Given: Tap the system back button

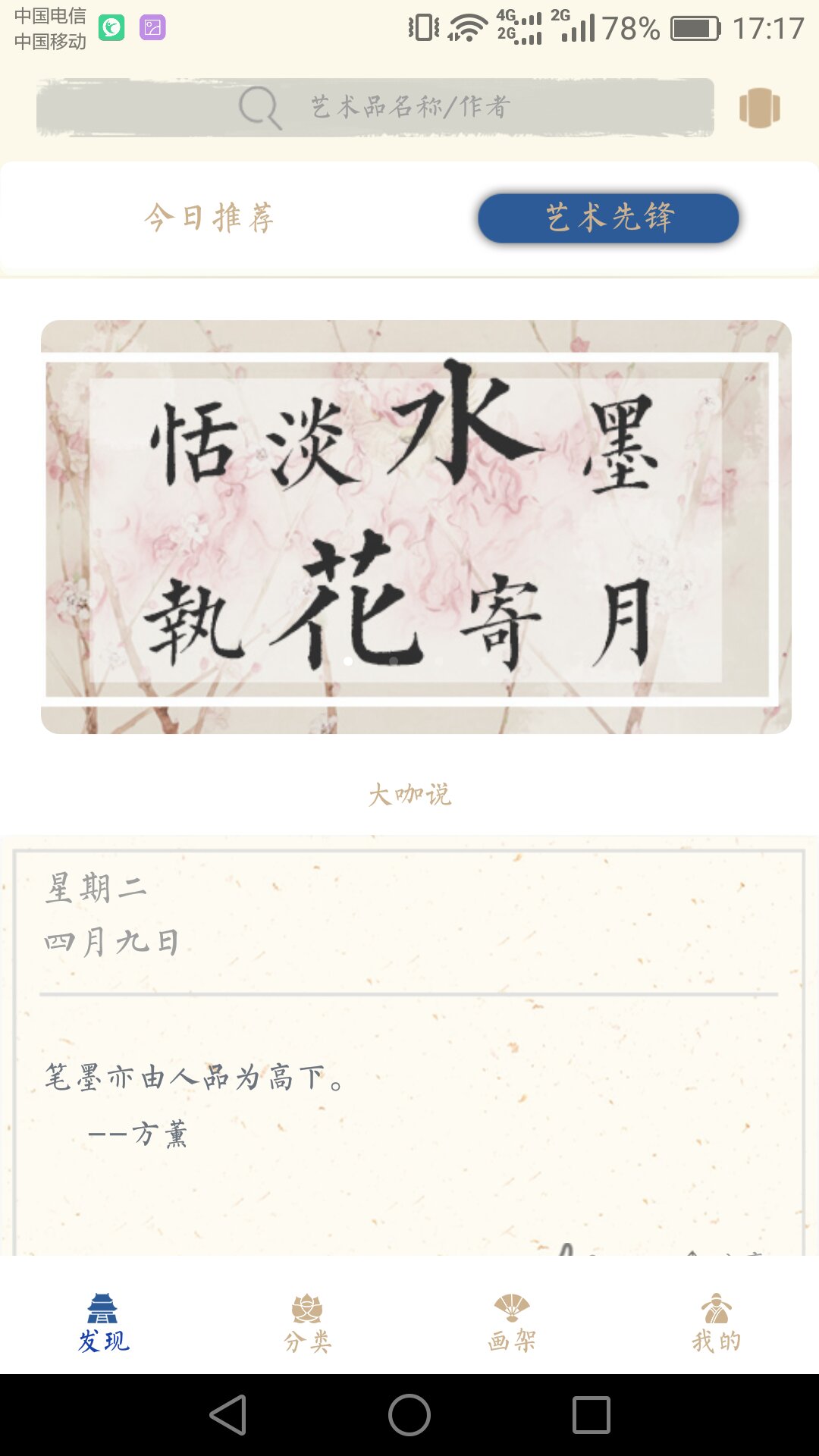Looking at the screenshot, I should click(x=228, y=1415).
